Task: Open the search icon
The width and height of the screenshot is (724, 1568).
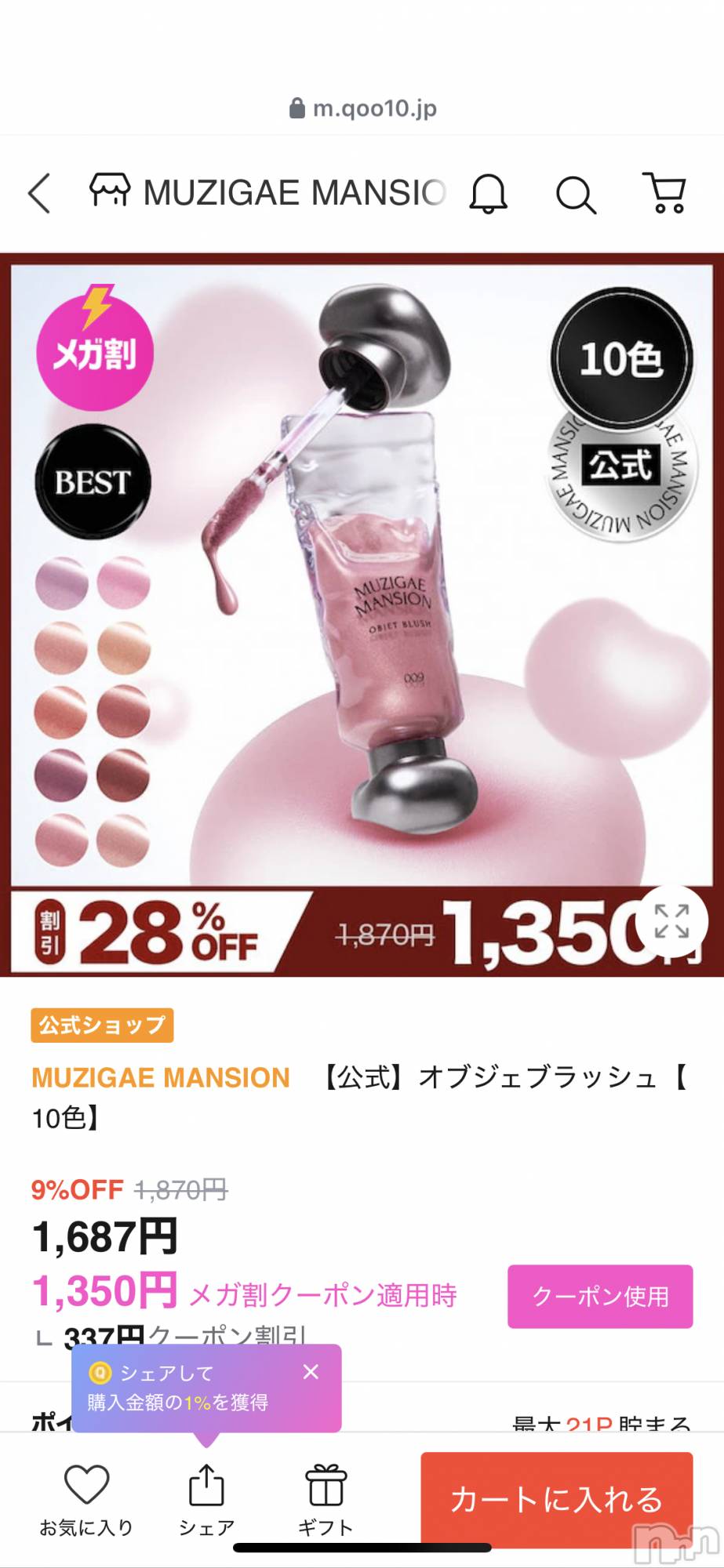Action: [576, 194]
